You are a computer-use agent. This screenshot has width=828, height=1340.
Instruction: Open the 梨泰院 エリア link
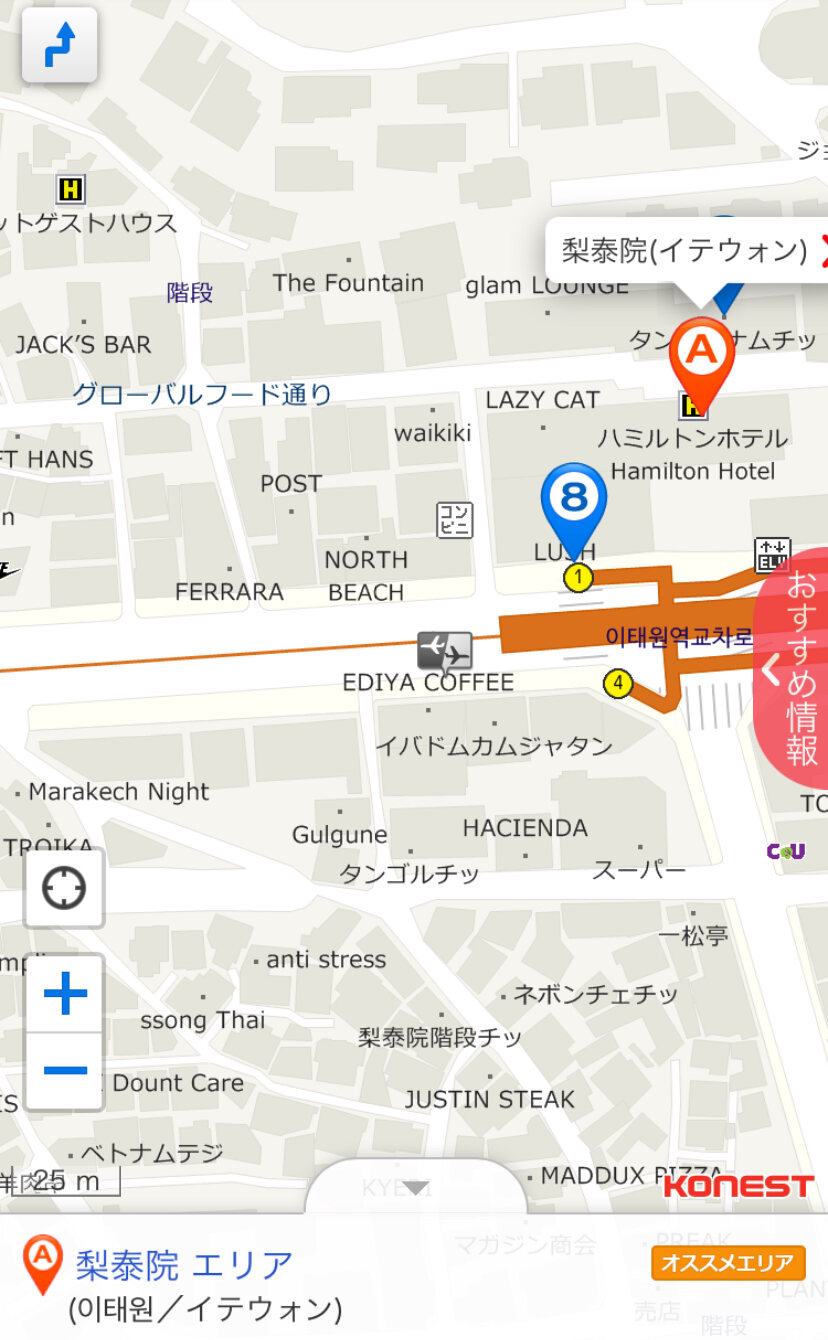coord(184,1265)
